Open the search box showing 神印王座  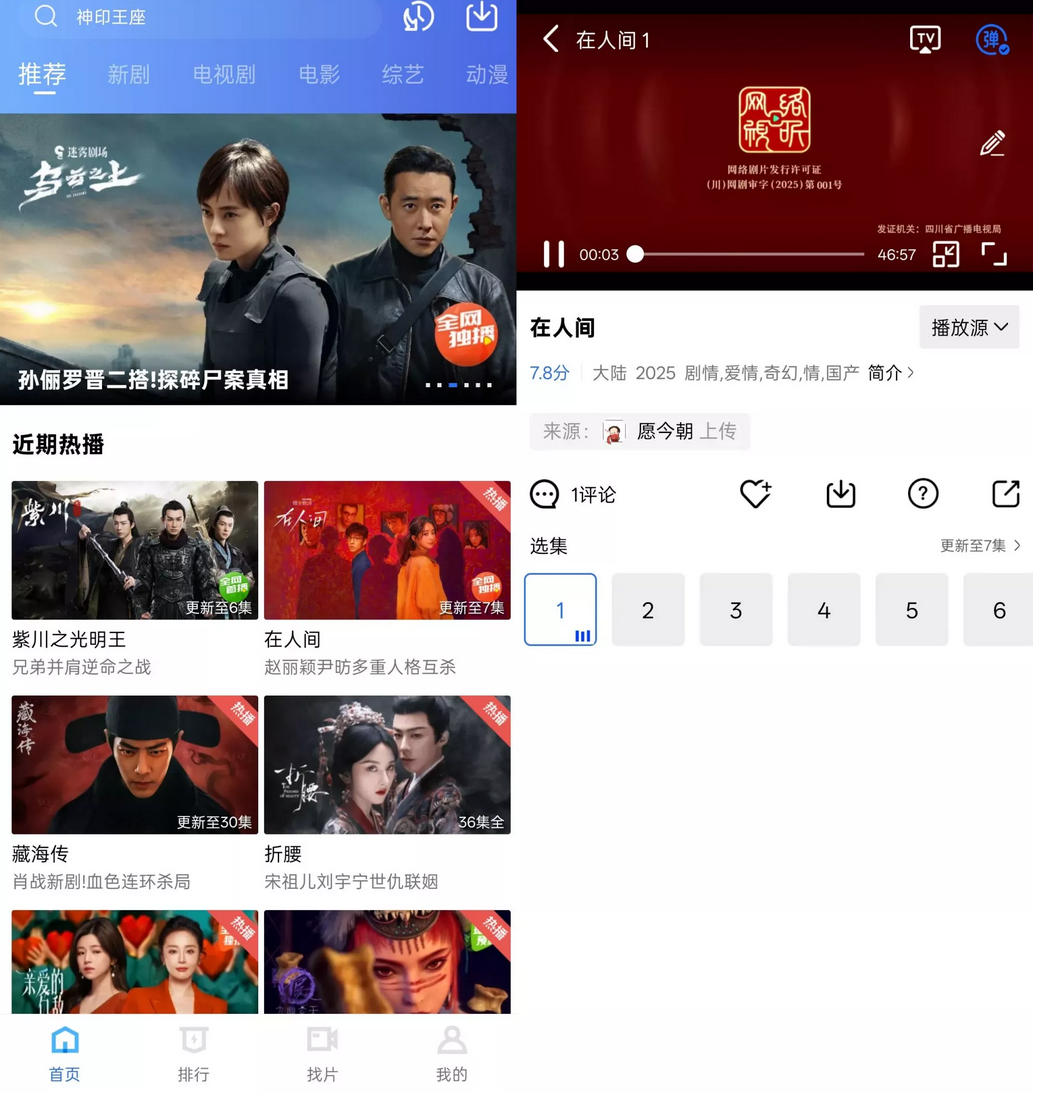tap(200, 17)
